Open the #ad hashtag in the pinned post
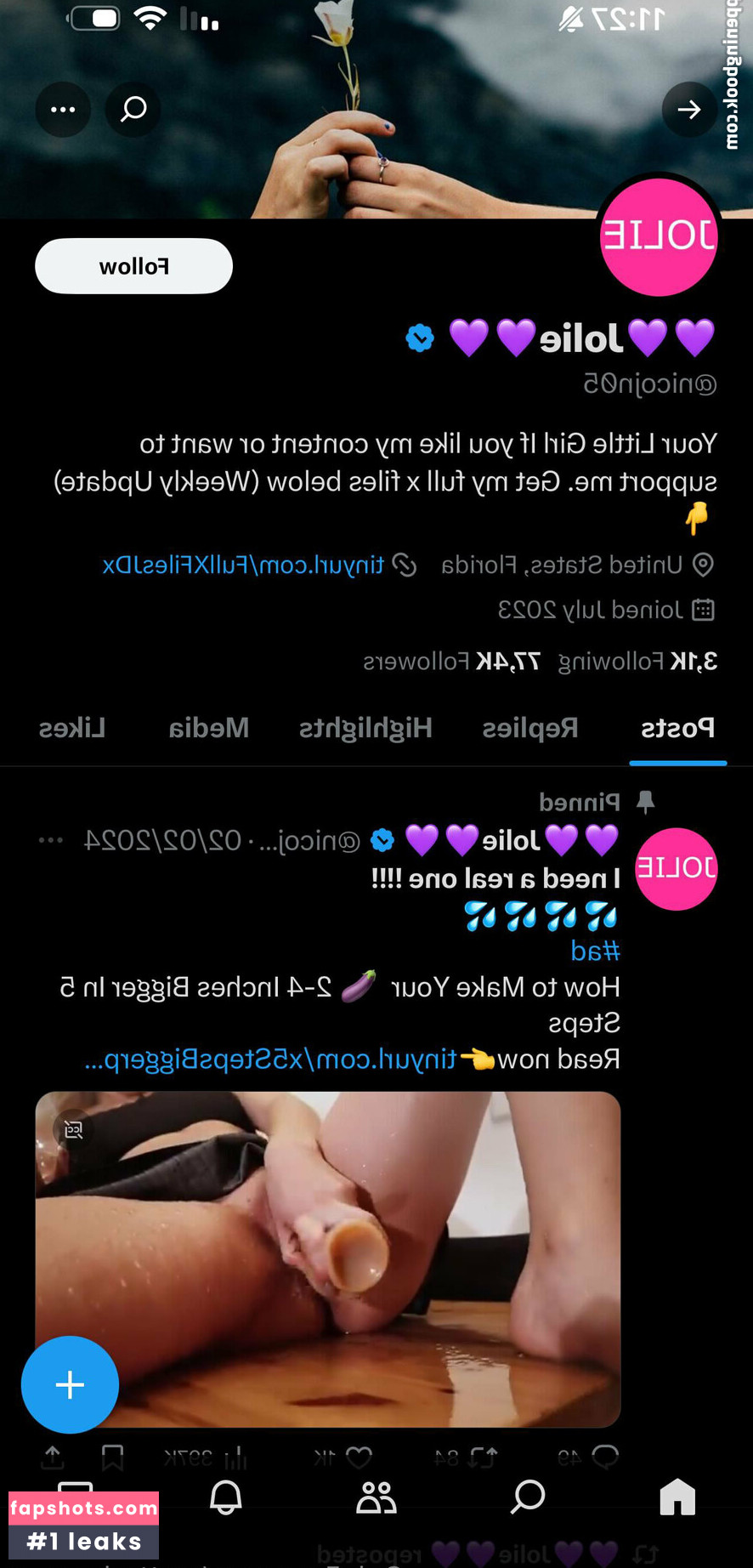The image size is (753, 1568). coord(595,951)
